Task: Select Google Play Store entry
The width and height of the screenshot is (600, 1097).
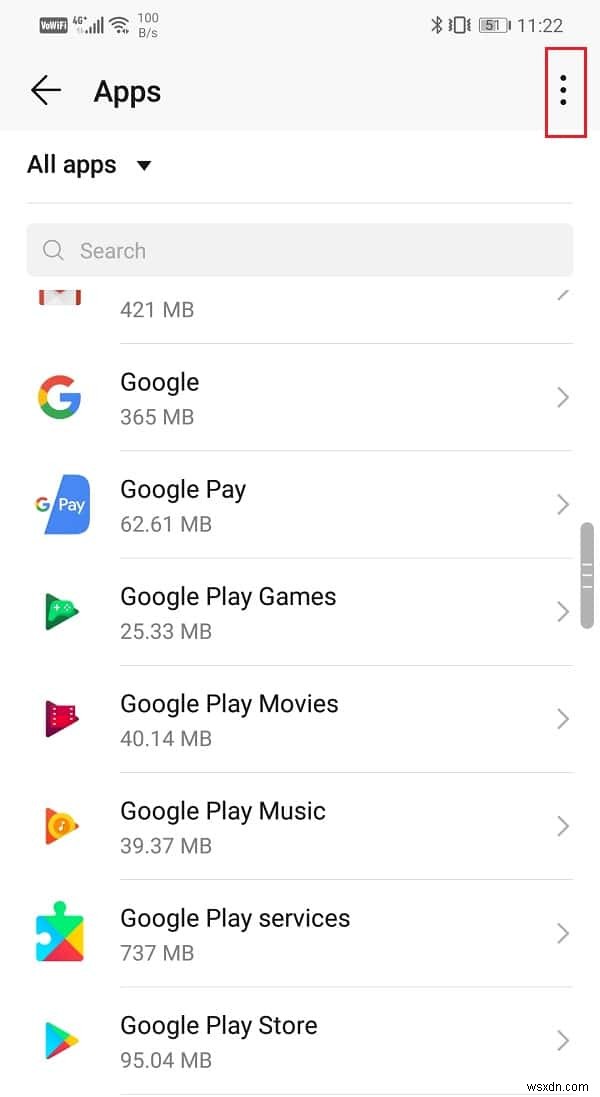Action: tap(300, 1040)
